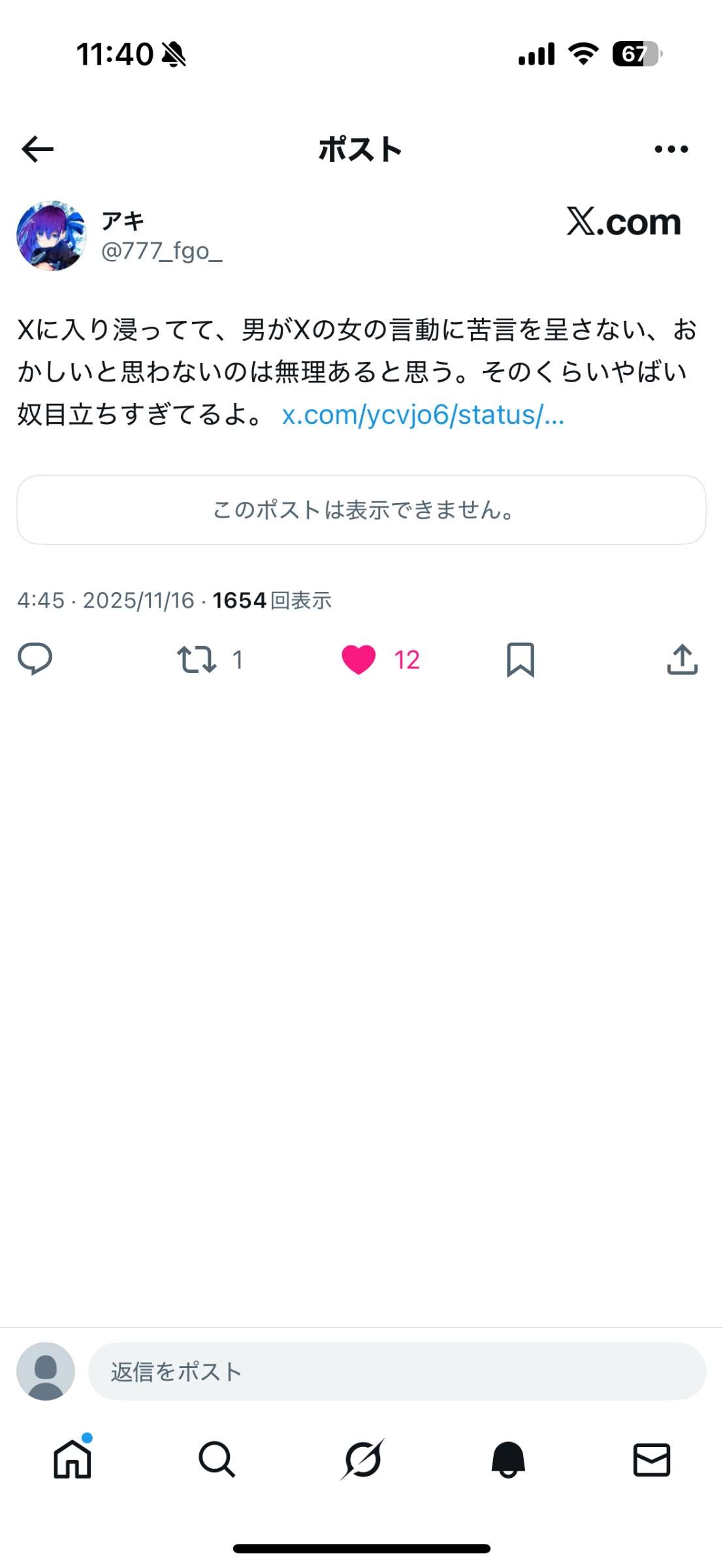This screenshot has height=1568, width=723.
Task: Switch to the Home tab
Action: (x=72, y=1459)
